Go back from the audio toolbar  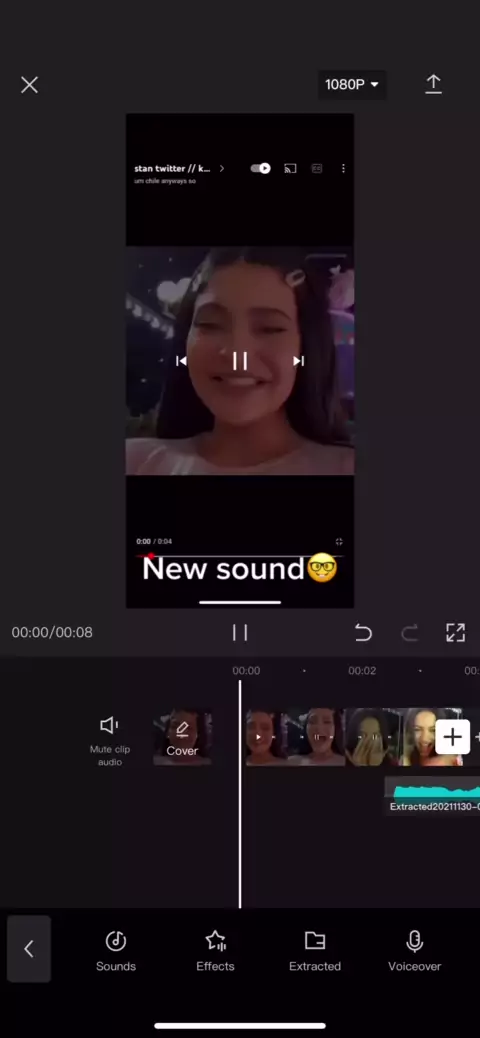point(29,949)
